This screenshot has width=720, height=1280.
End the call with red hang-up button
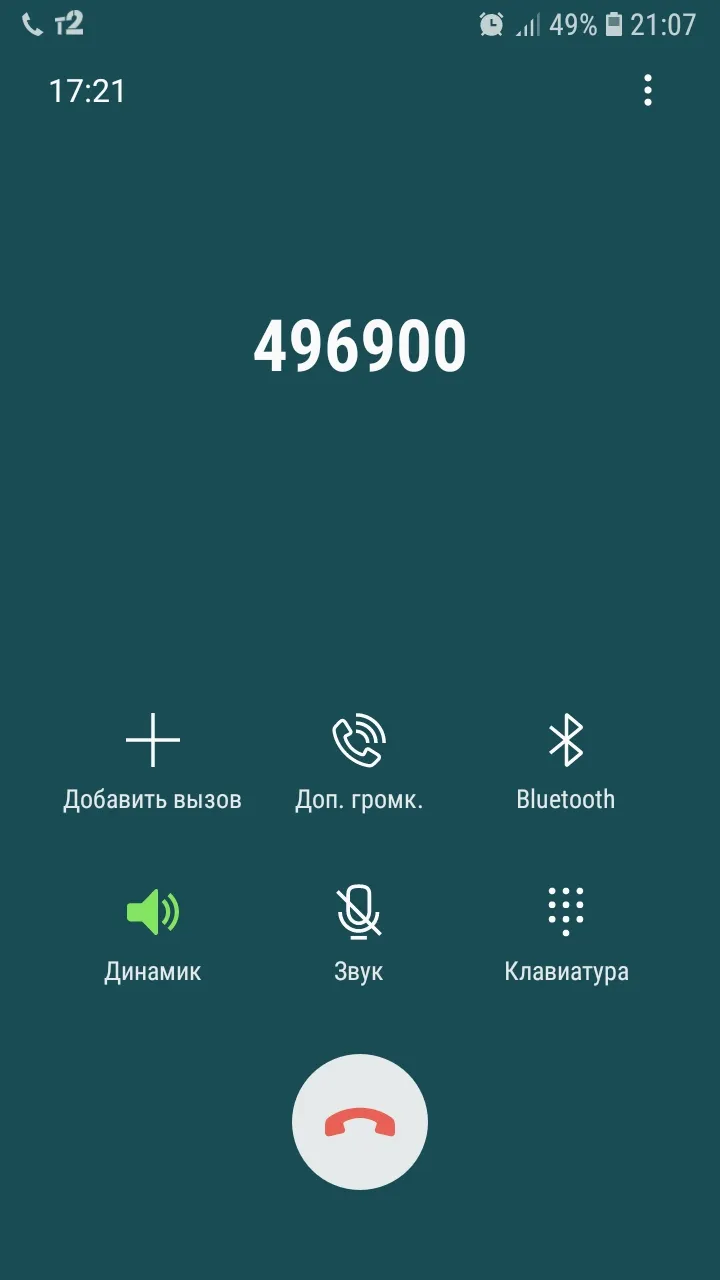(x=360, y=1122)
